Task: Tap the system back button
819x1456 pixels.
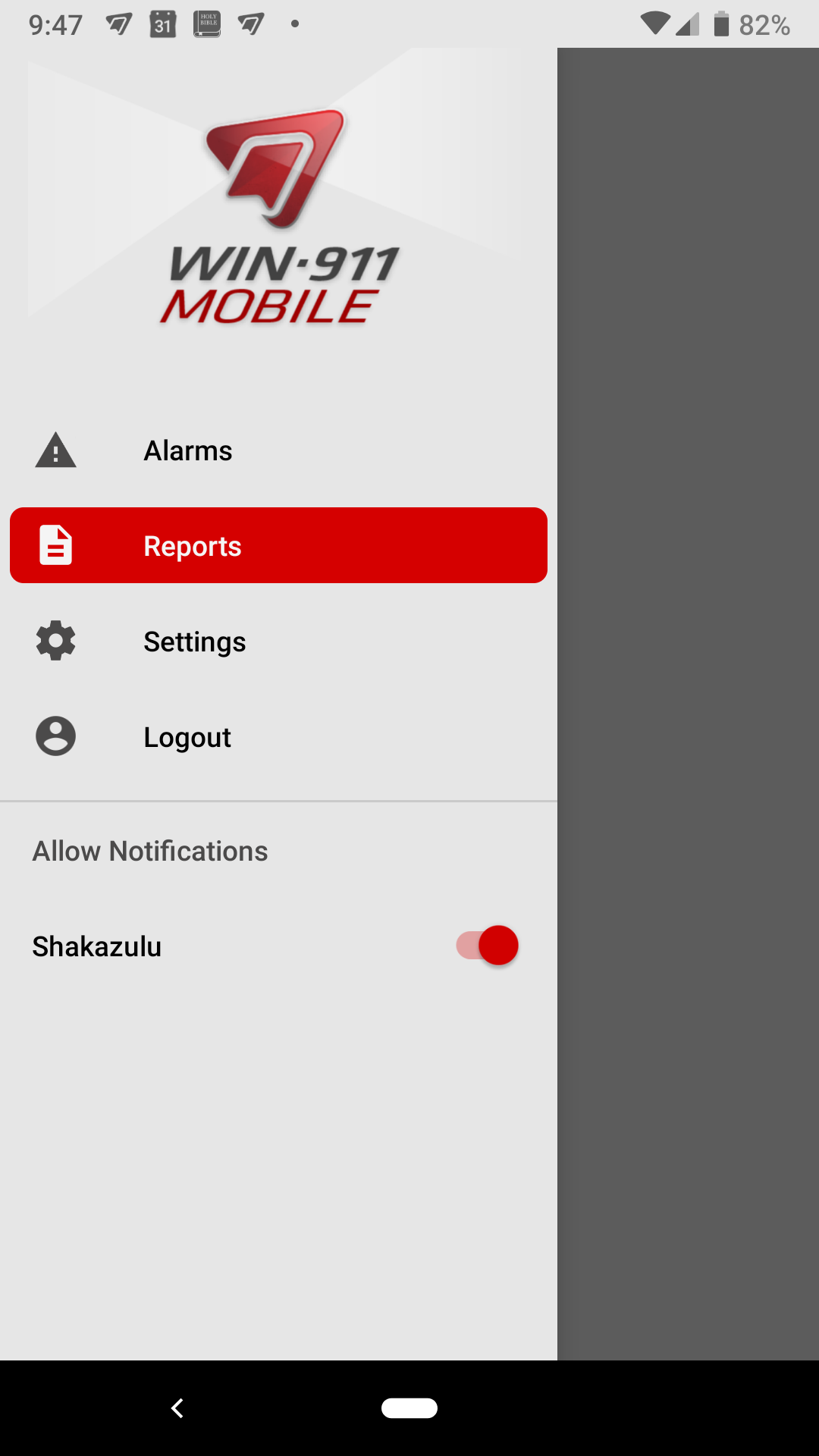Action: (177, 1408)
